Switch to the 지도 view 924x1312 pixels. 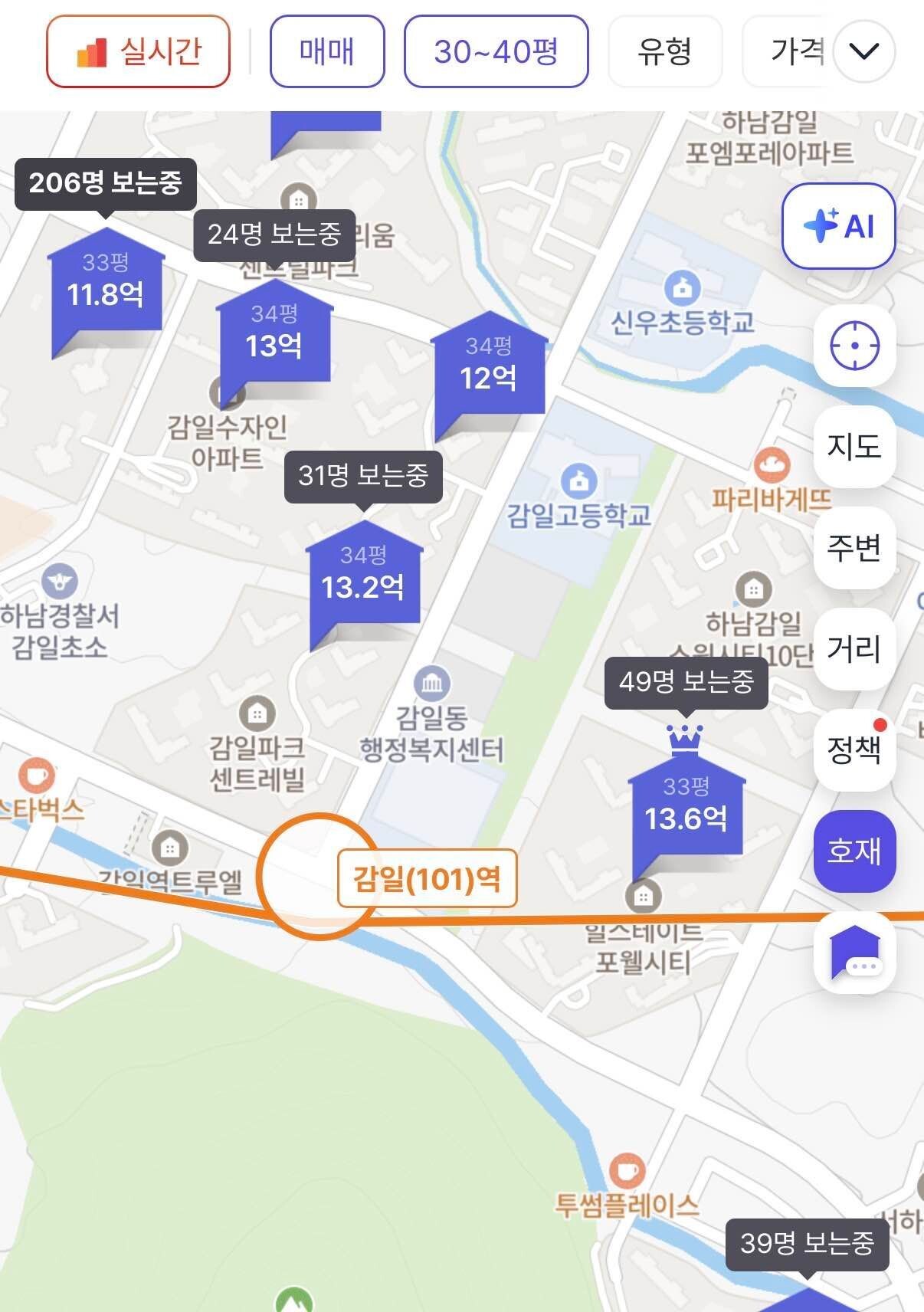[853, 447]
